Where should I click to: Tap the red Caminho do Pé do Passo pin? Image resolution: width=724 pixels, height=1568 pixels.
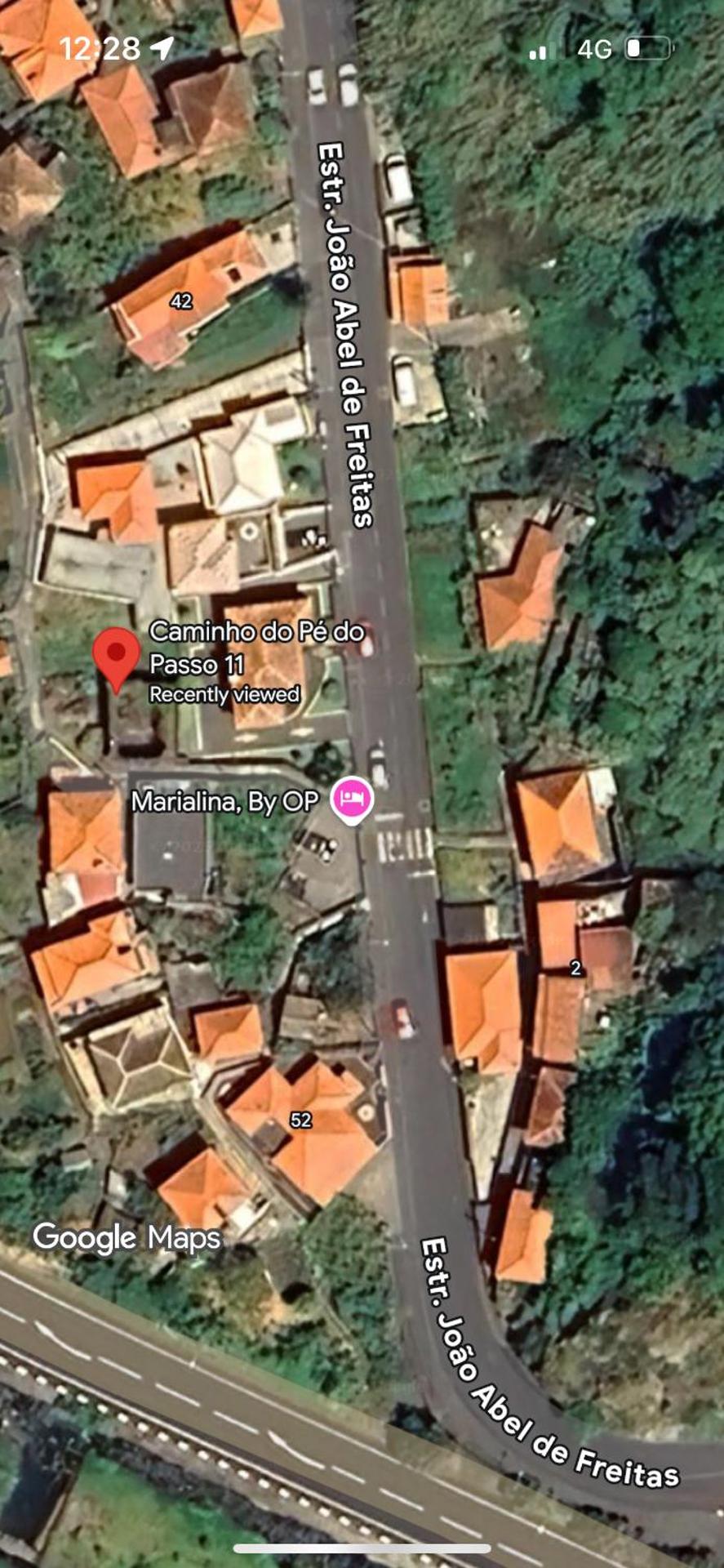tap(117, 653)
